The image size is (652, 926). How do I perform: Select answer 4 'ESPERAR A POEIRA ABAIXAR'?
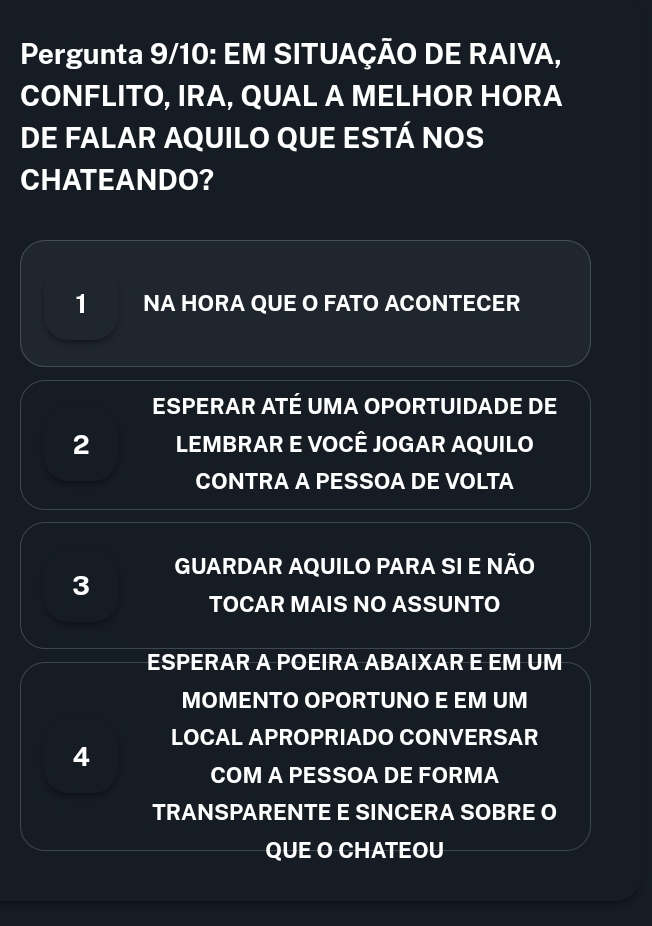(305, 756)
